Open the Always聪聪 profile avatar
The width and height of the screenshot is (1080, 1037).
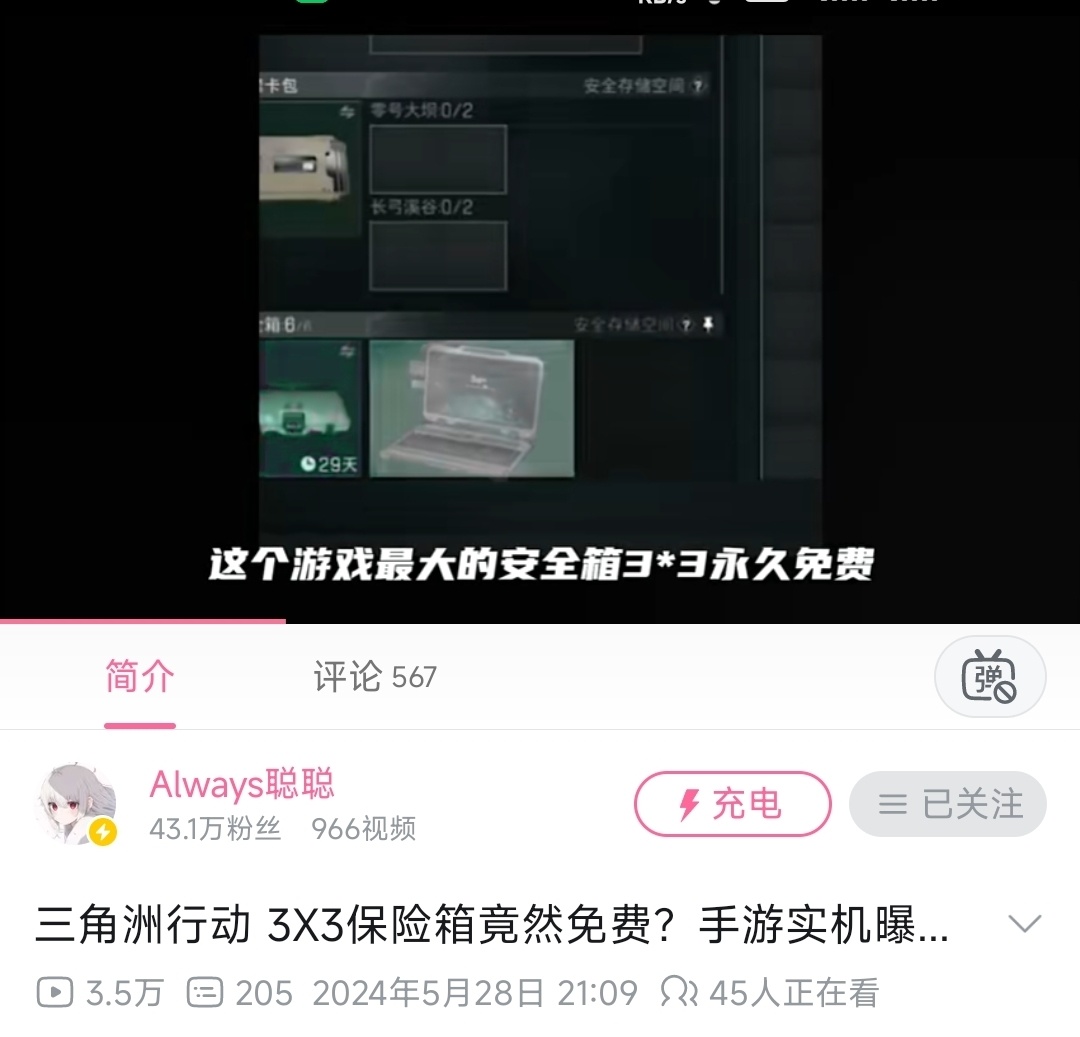pyautogui.click(x=76, y=804)
